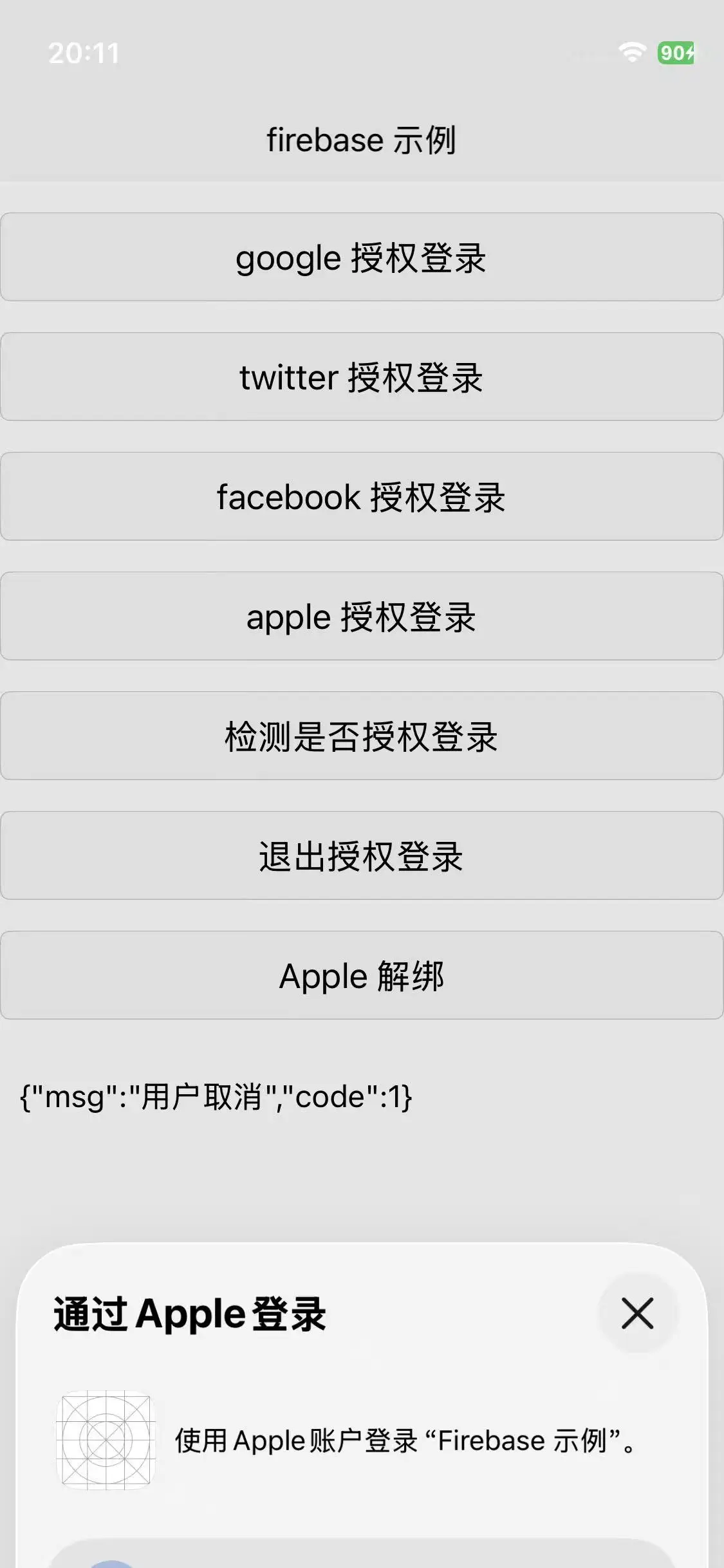Choose apple 授权登录 button
Image resolution: width=724 pixels, height=1568 pixels.
point(362,617)
